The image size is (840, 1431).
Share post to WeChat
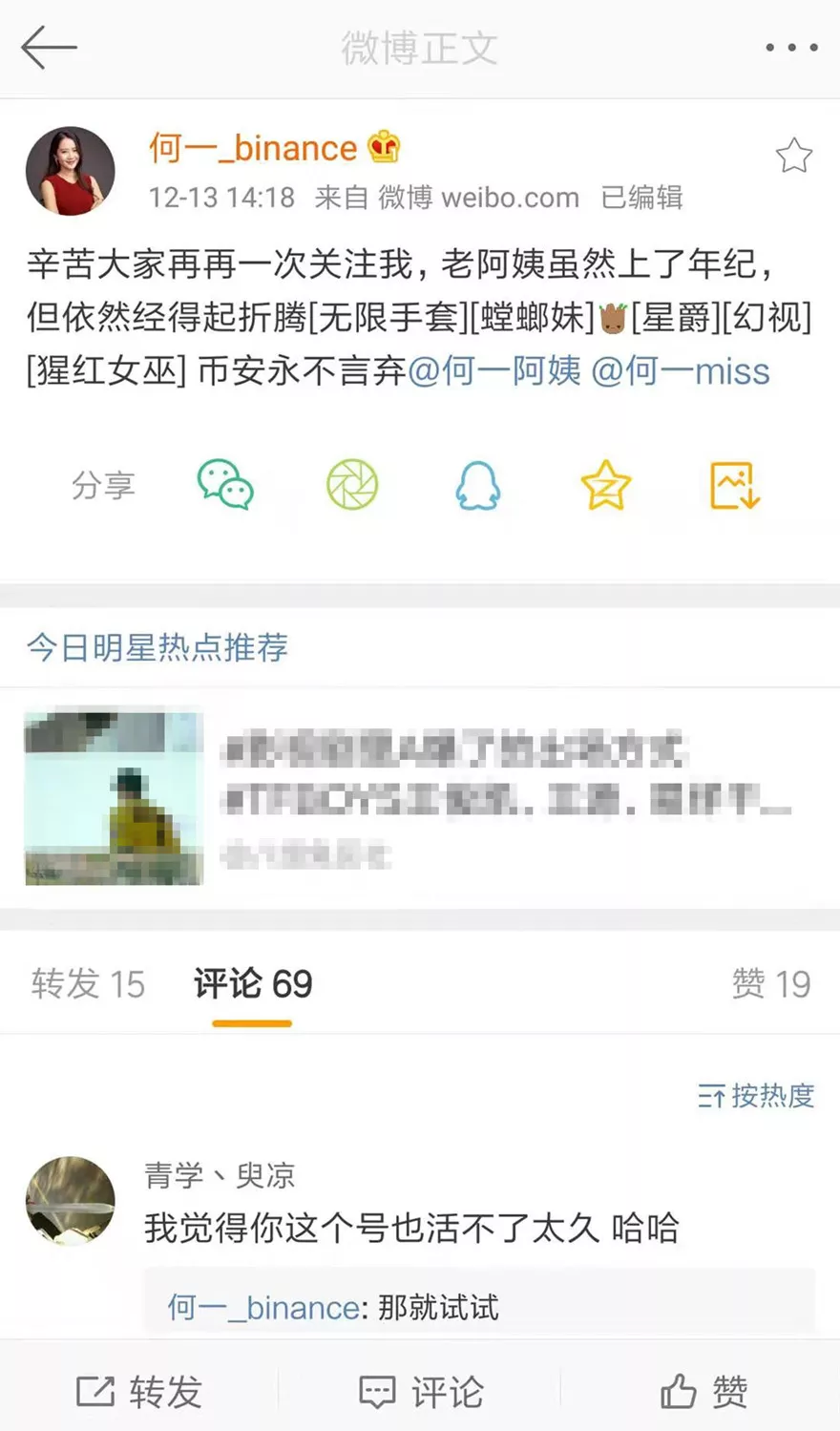click(x=225, y=485)
